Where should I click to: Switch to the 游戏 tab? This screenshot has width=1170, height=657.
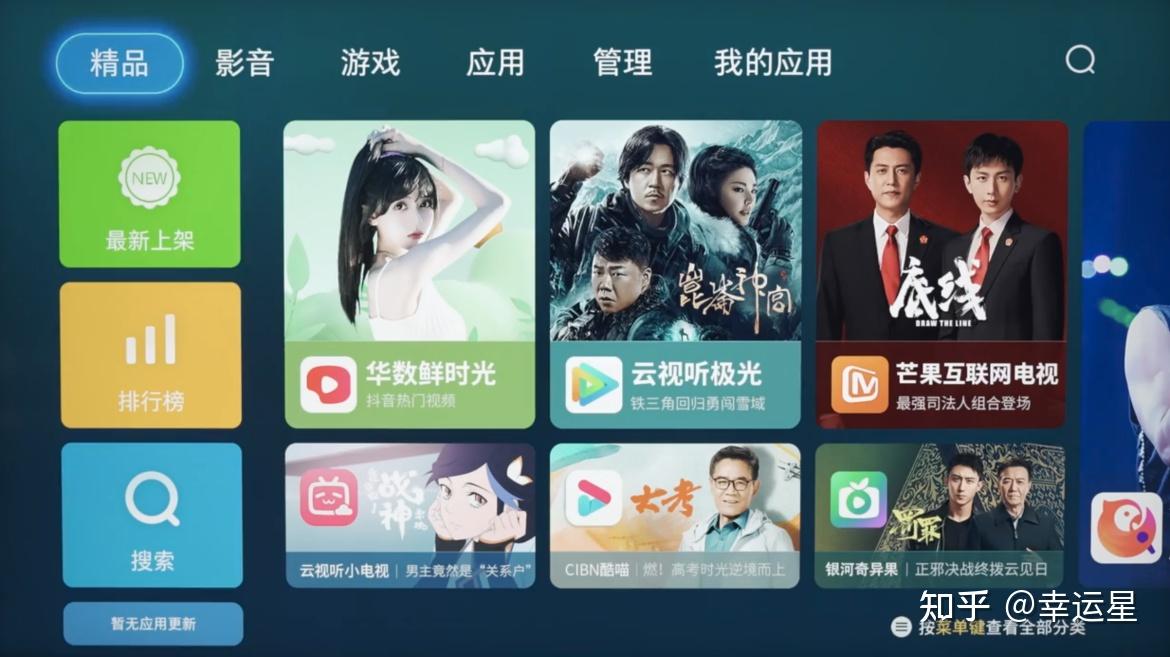click(370, 63)
